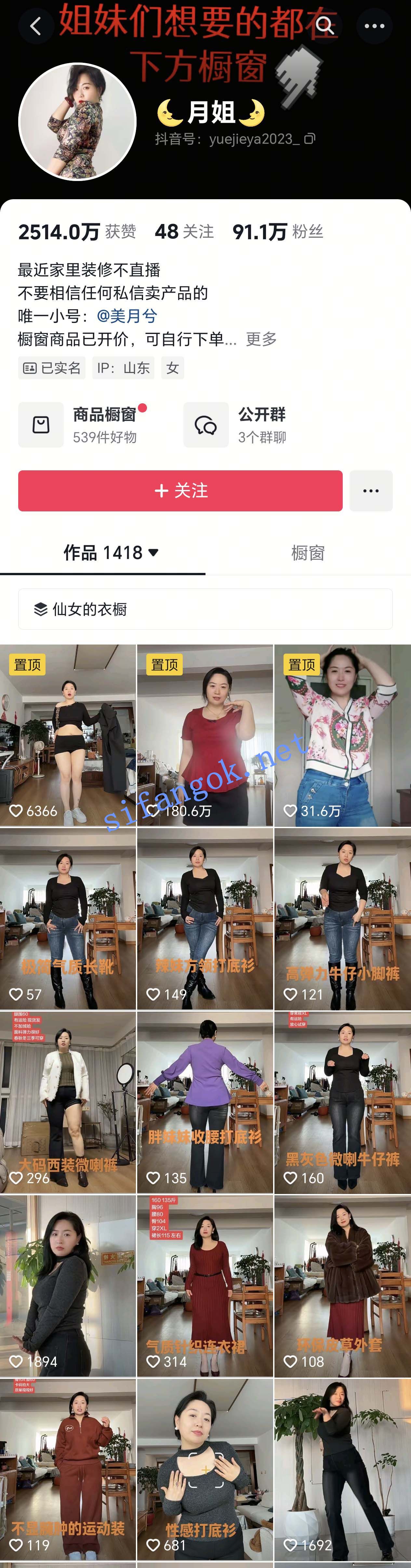This screenshot has width=411, height=1568.
Task: View the profile avatar photo
Action: click(77, 122)
